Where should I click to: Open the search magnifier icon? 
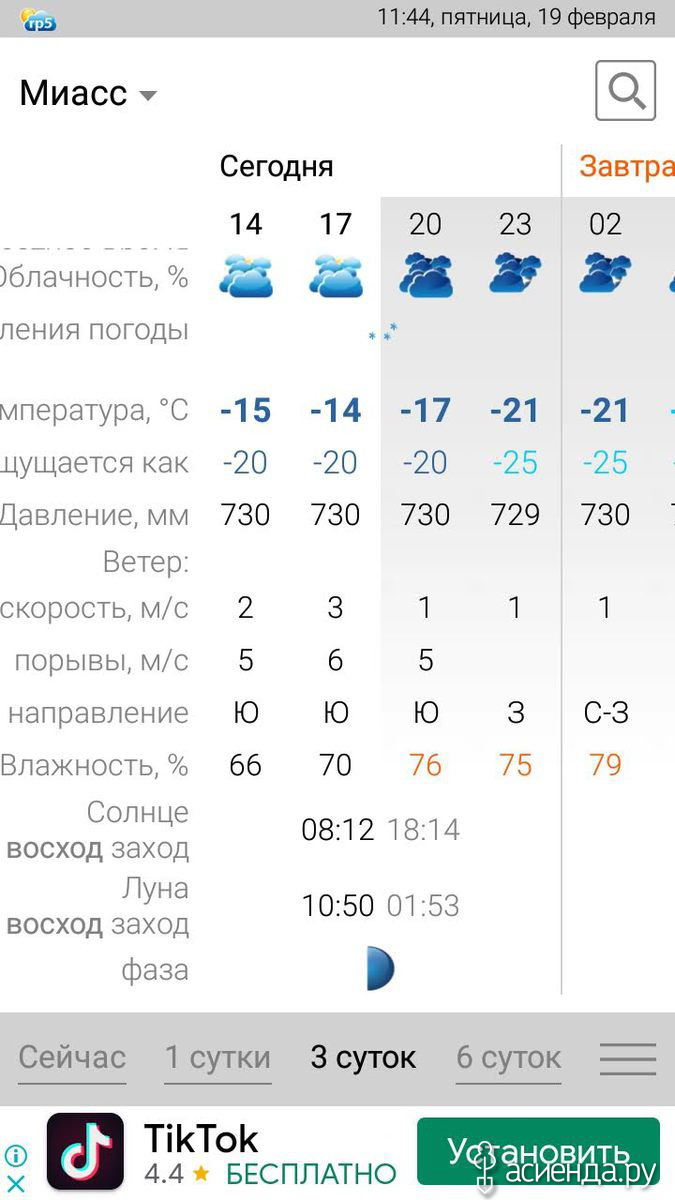click(x=626, y=91)
